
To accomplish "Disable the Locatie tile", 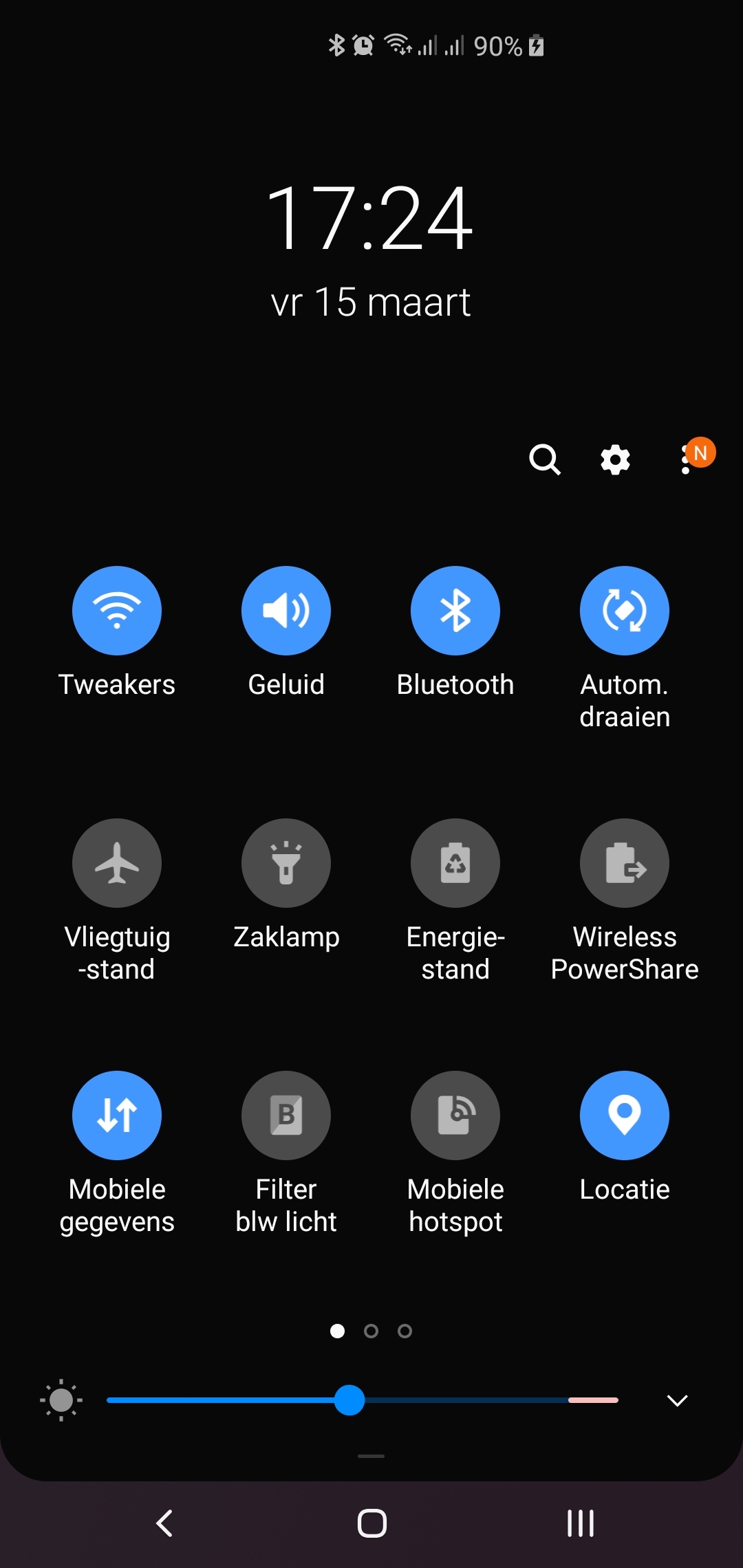I will (625, 1115).
